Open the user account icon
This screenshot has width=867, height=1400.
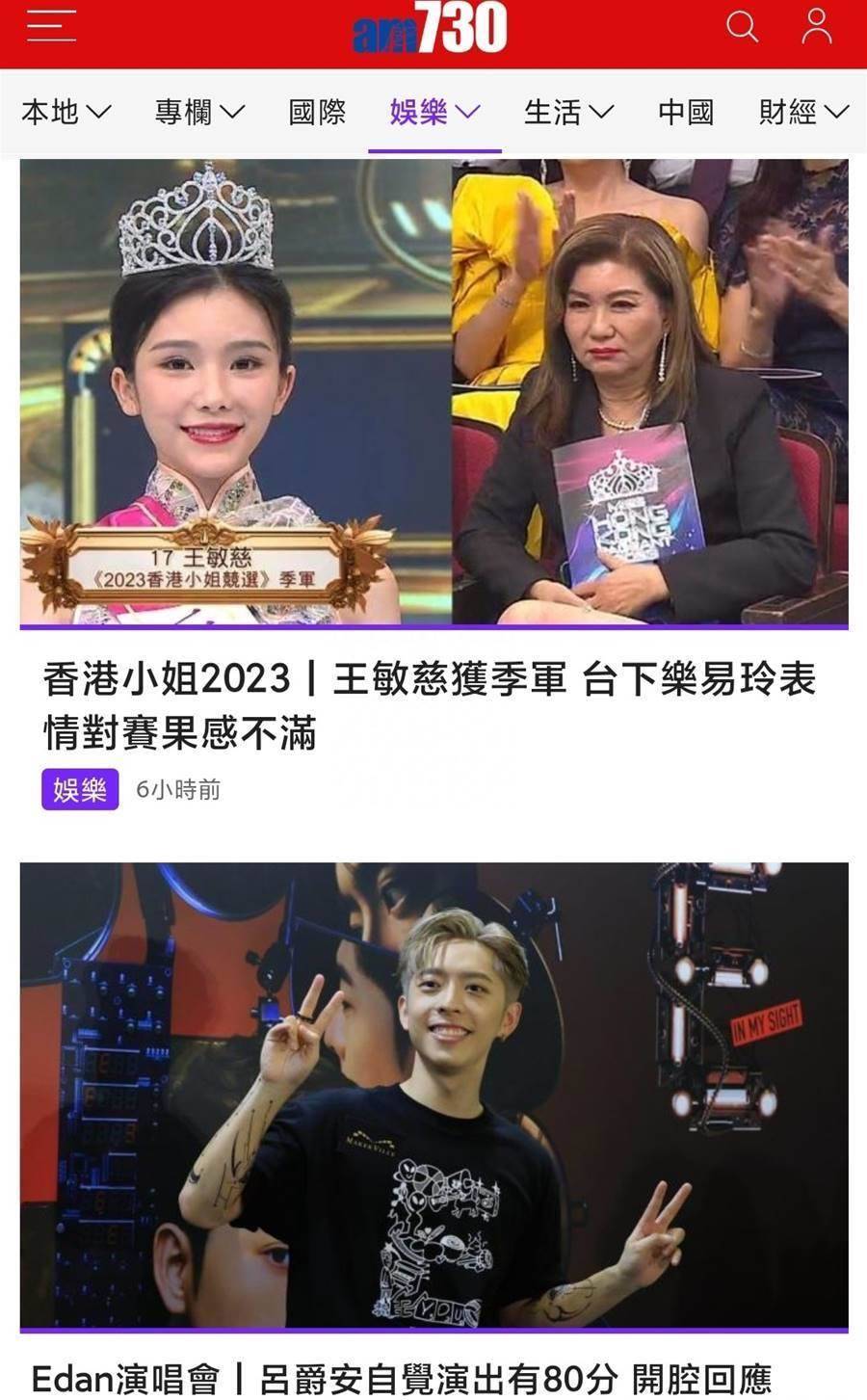tap(816, 27)
